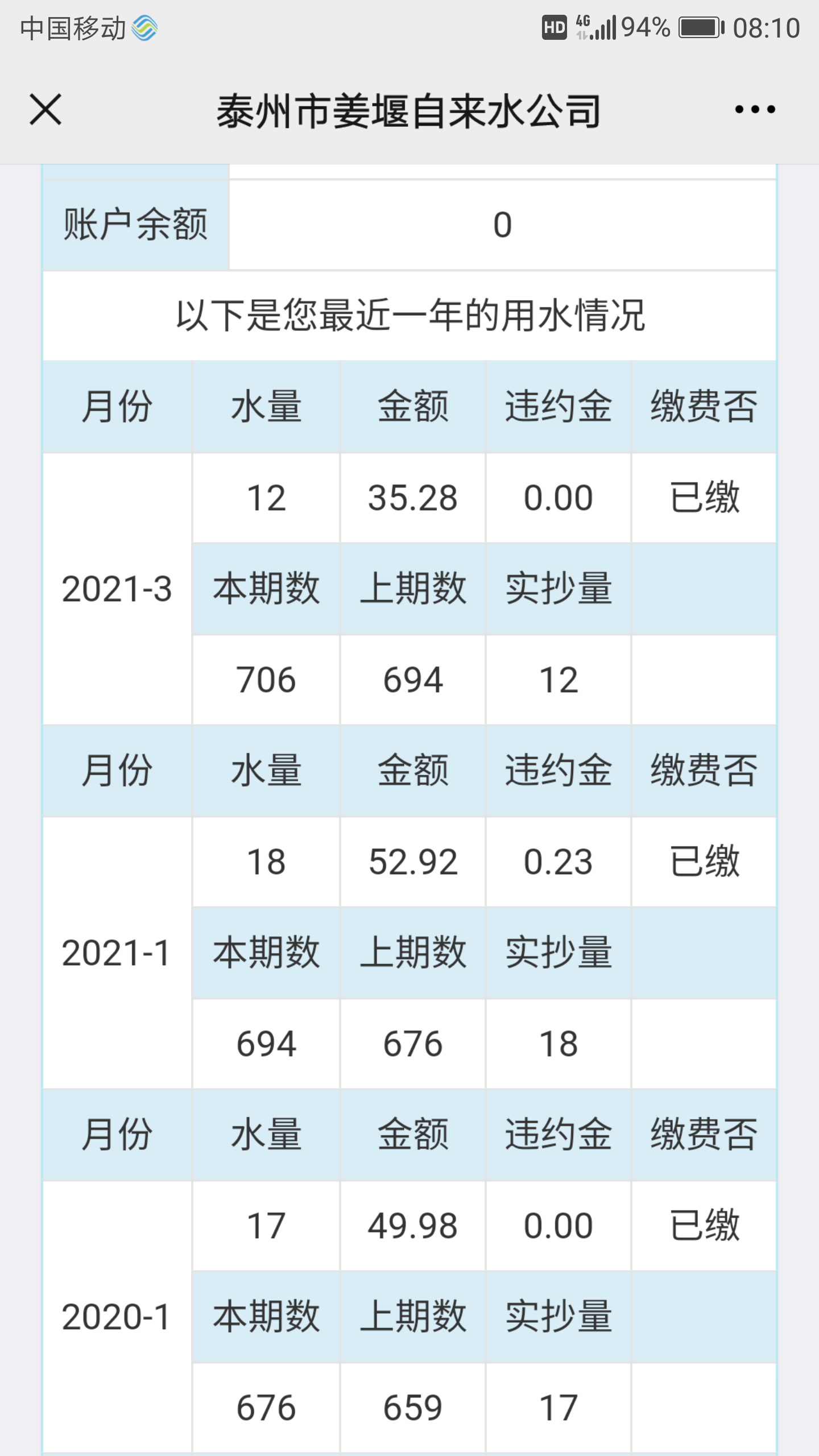The height and width of the screenshot is (1456, 819).
Task: Close the water company page
Action: click(45, 109)
